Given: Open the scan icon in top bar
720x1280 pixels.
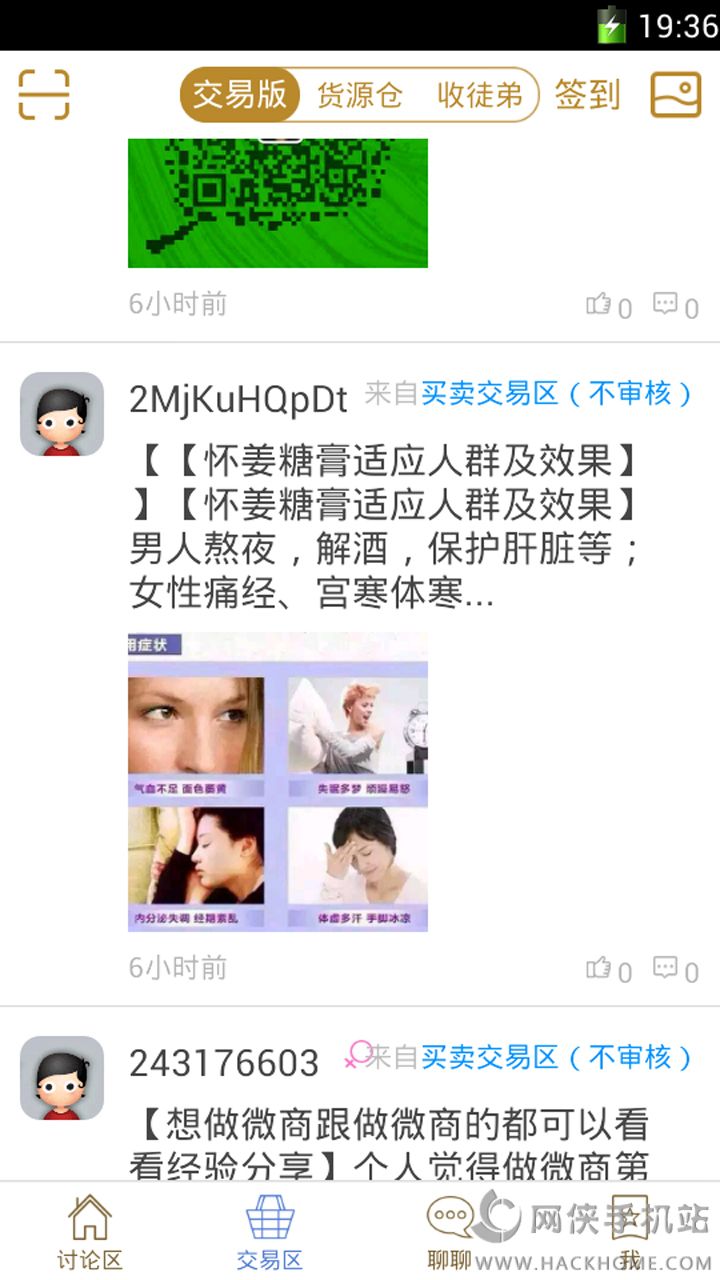Looking at the screenshot, I should click(44, 95).
